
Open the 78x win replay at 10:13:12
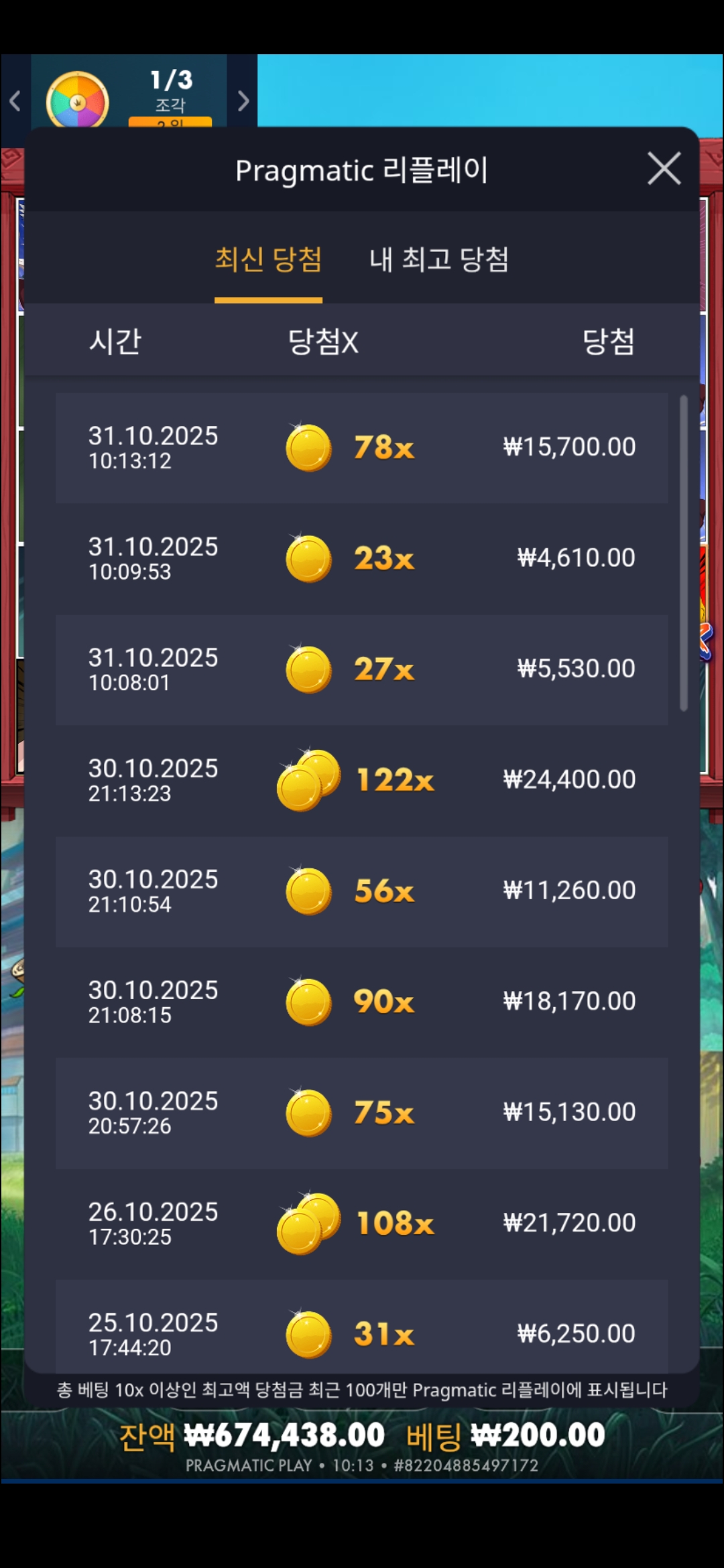362,448
